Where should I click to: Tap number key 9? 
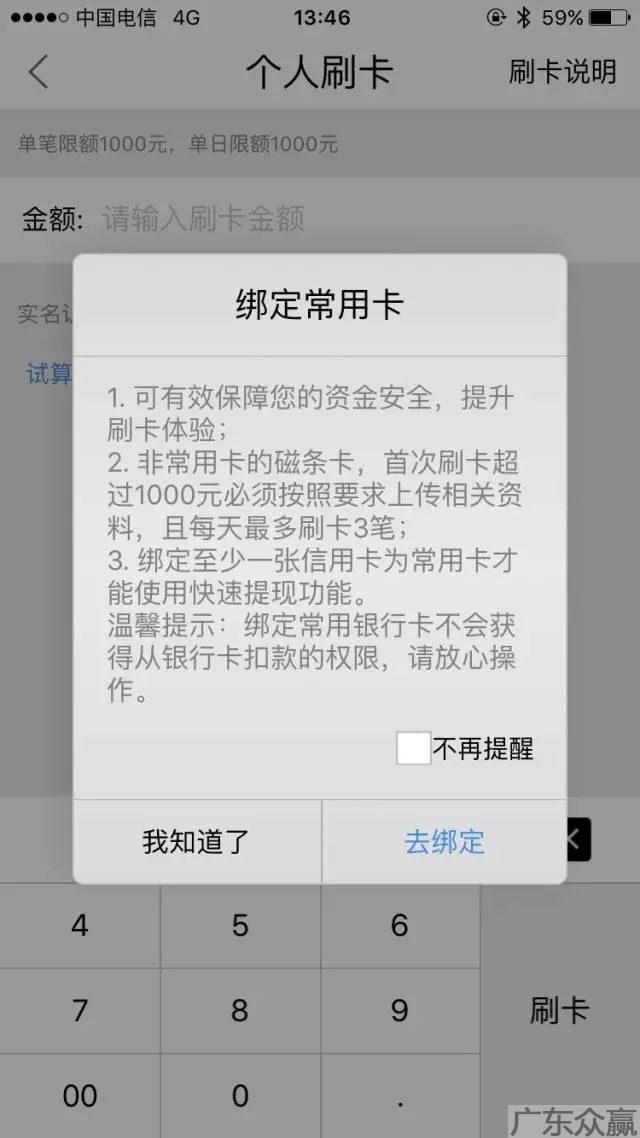[x=400, y=1010]
